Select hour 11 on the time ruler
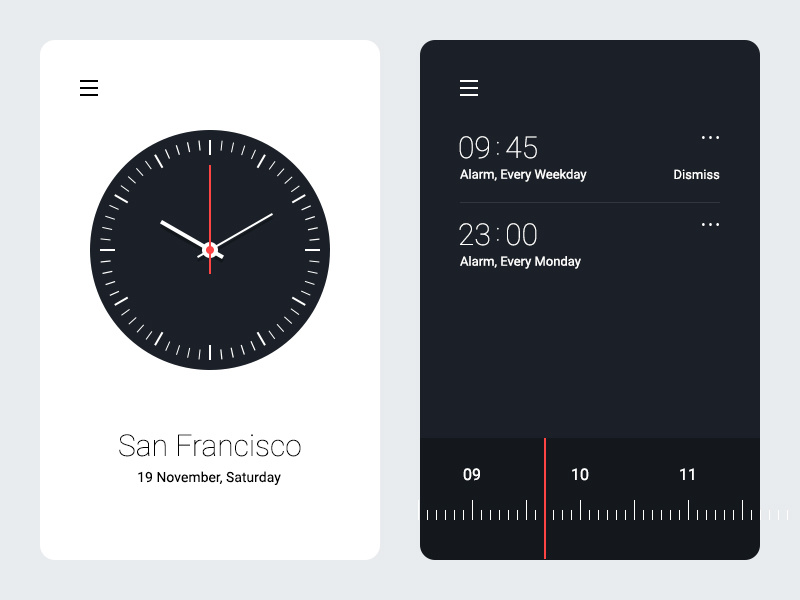 tap(687, 475)
